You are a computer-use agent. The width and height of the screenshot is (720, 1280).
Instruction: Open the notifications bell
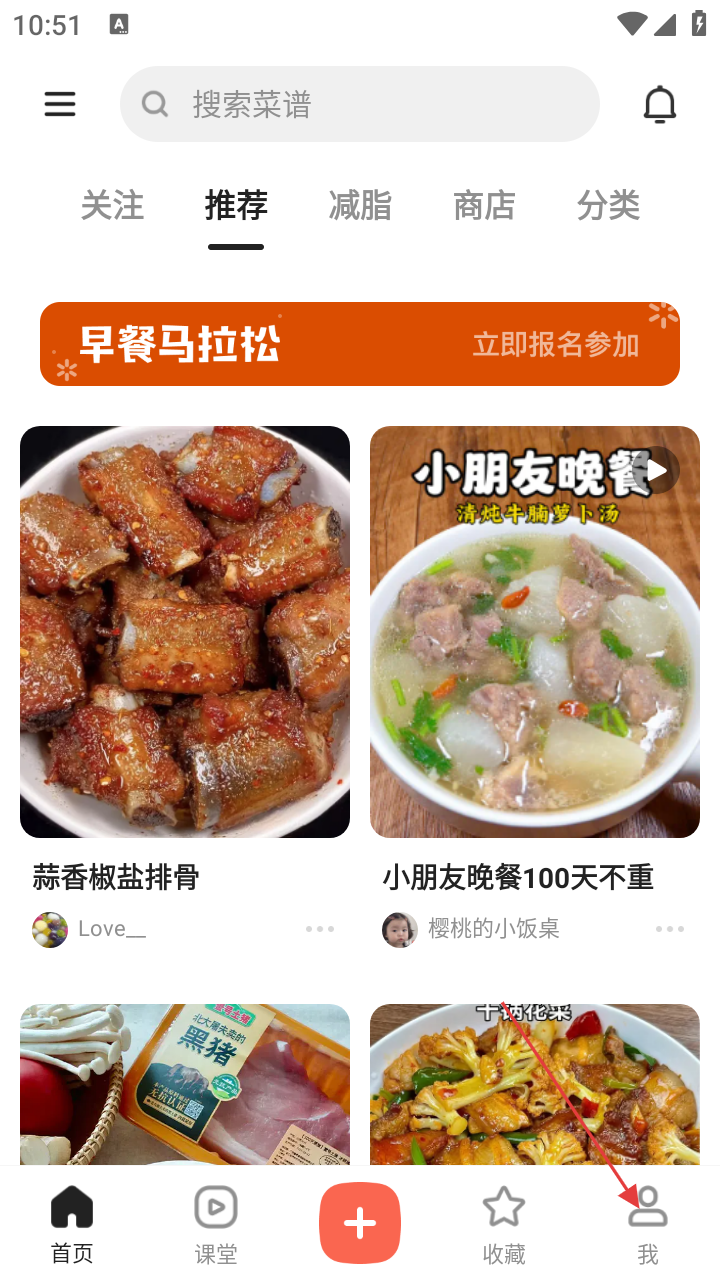[659, 104]
